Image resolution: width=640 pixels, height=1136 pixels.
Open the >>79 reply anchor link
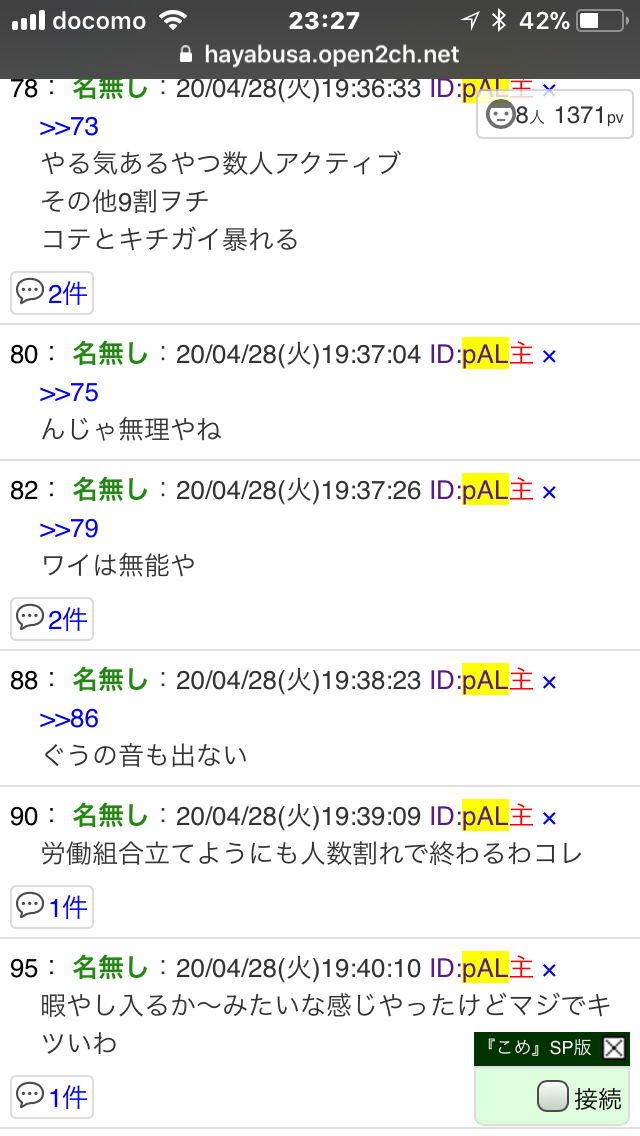[x=69, y=528]
